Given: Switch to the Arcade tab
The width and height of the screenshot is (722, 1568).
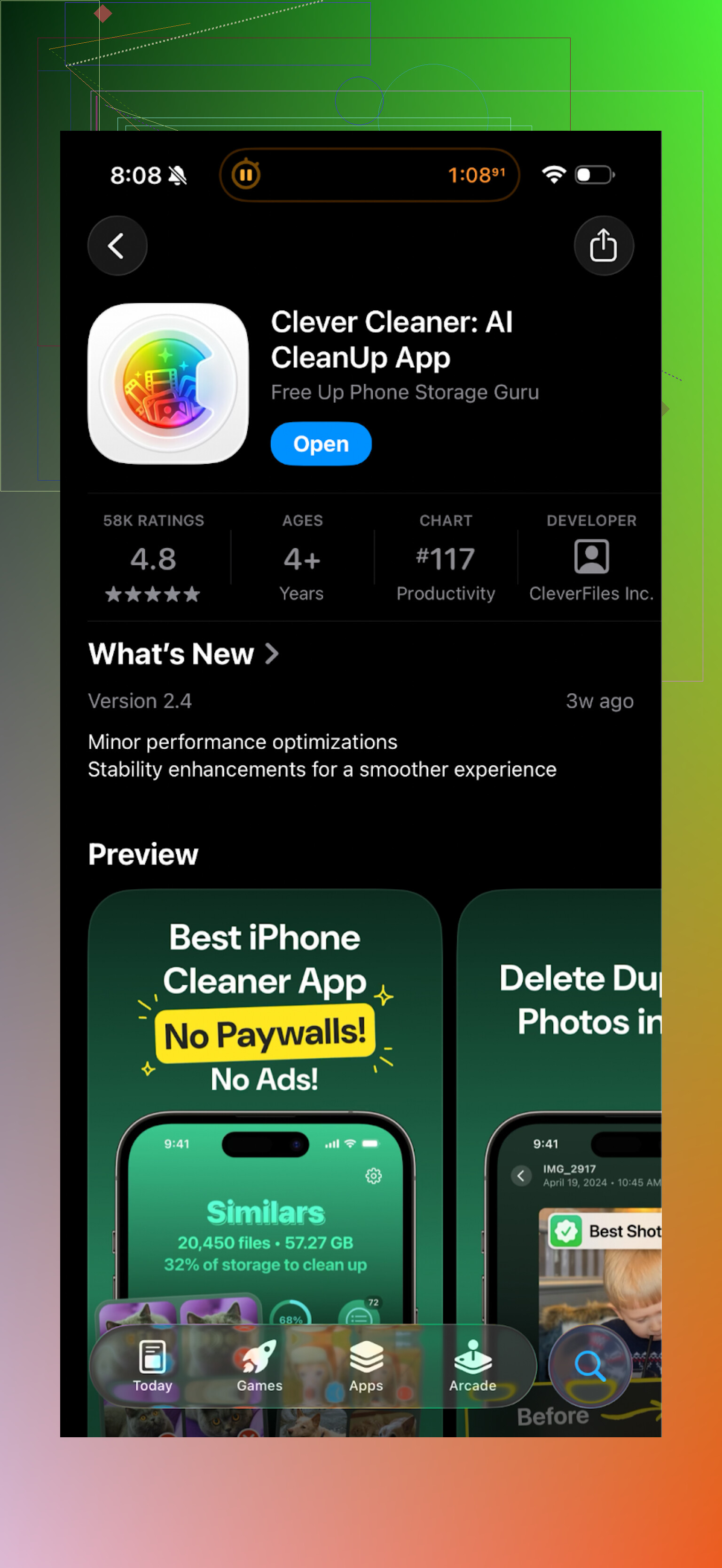Looking at the screenshot, I should pyautogui.click(x=472, y=1366).
